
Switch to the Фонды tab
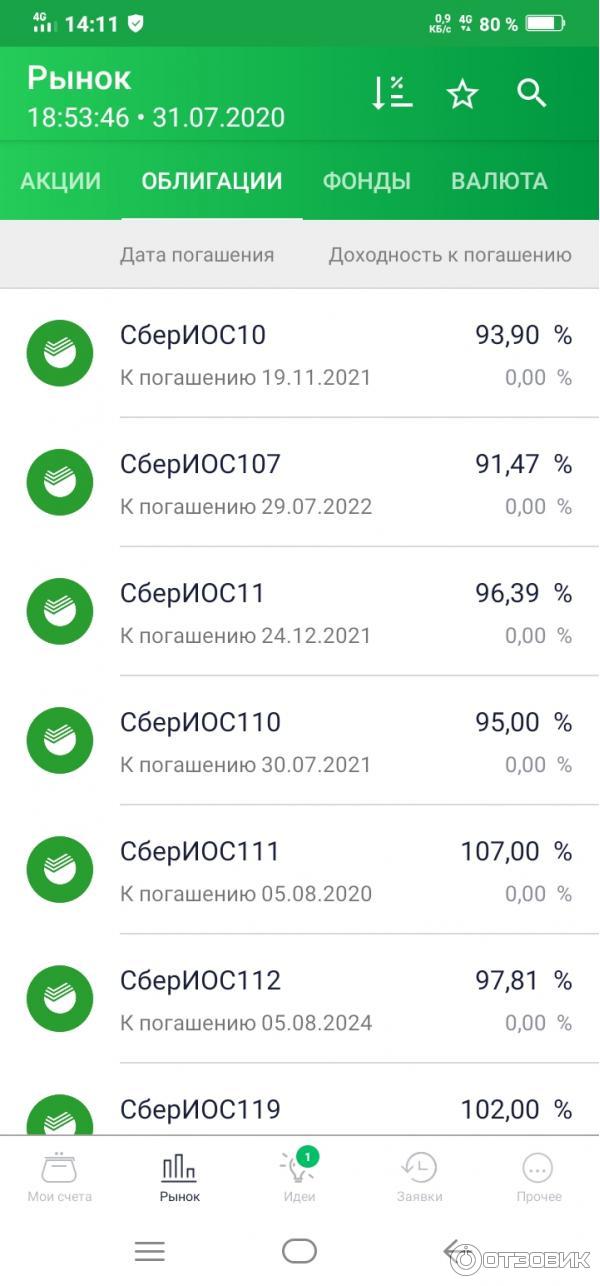pos(366,181)
